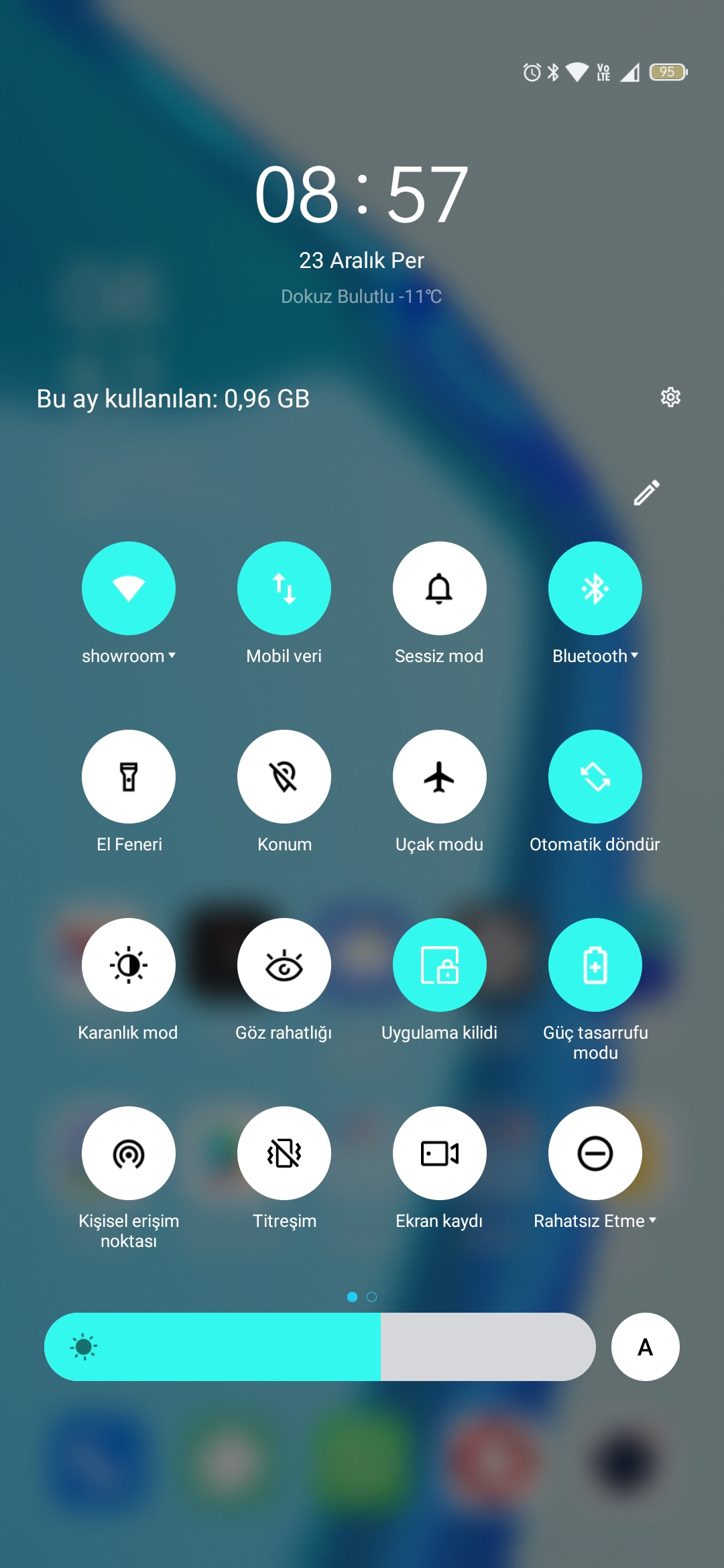Image resolution: width=724 pixels, height=1568 pixels.
Task: Enable Göz rahatlığı
Action: click(284, 965)
